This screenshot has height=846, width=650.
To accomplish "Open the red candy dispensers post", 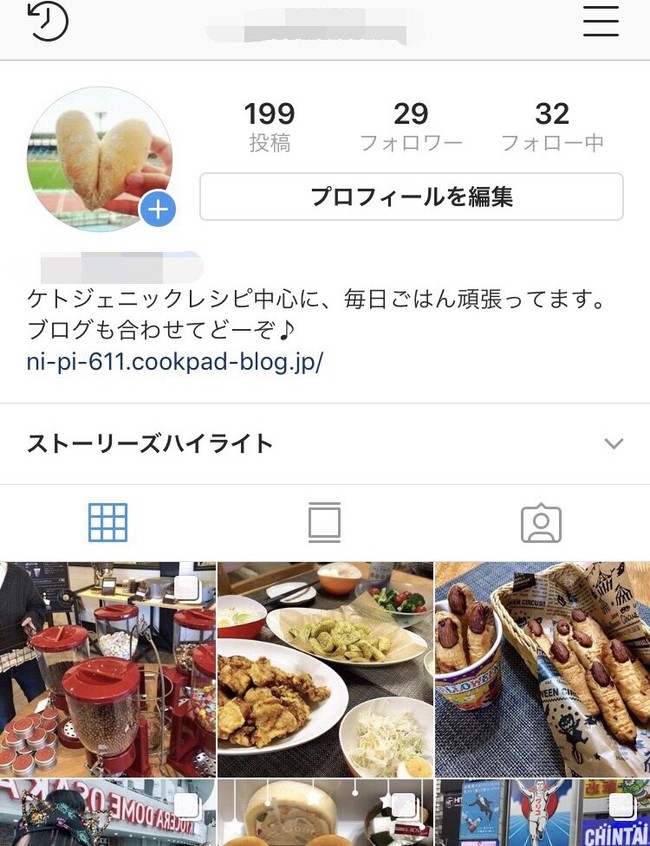I will click(107, 668).
